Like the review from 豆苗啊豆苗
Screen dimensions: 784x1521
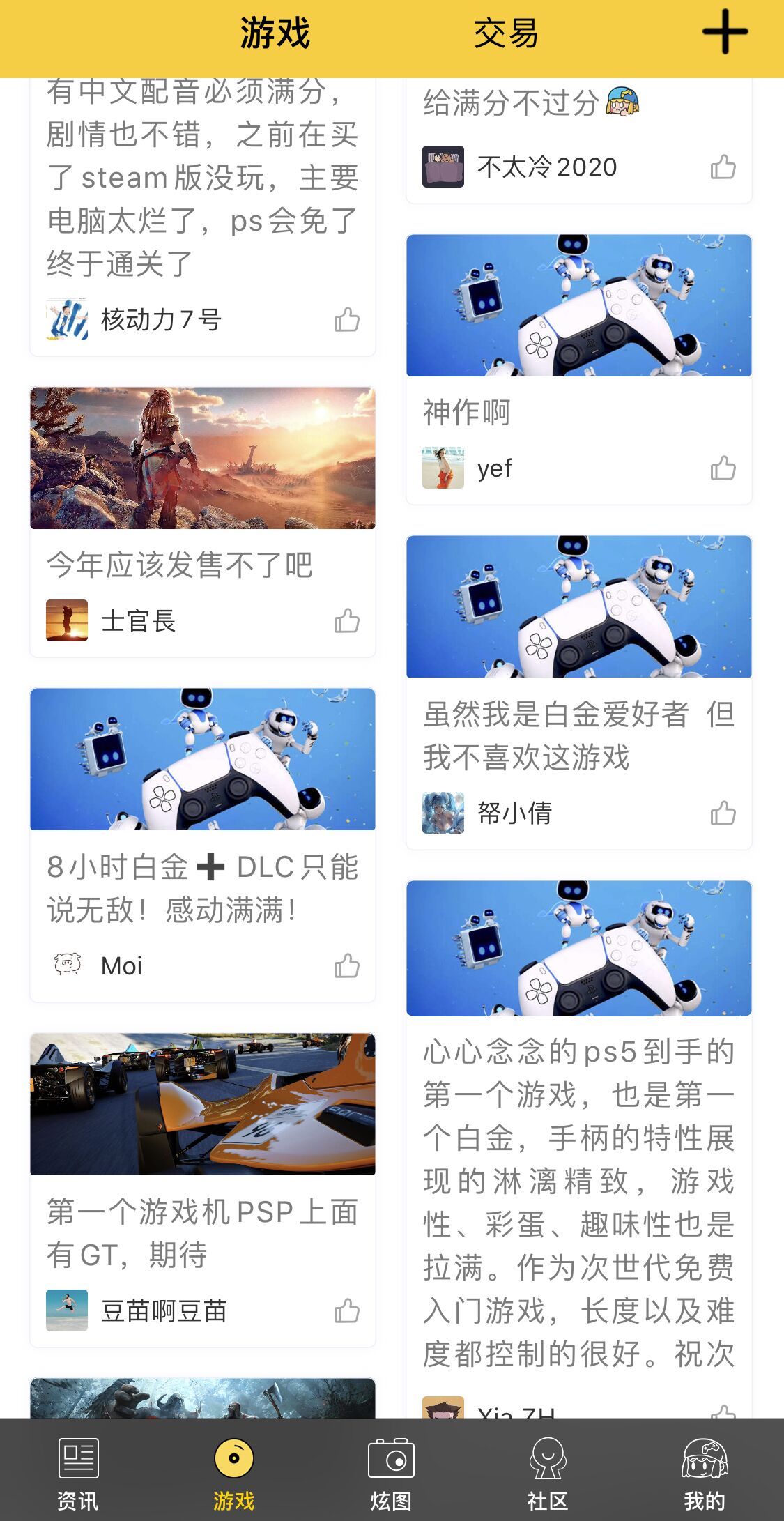pos(346,1311)
